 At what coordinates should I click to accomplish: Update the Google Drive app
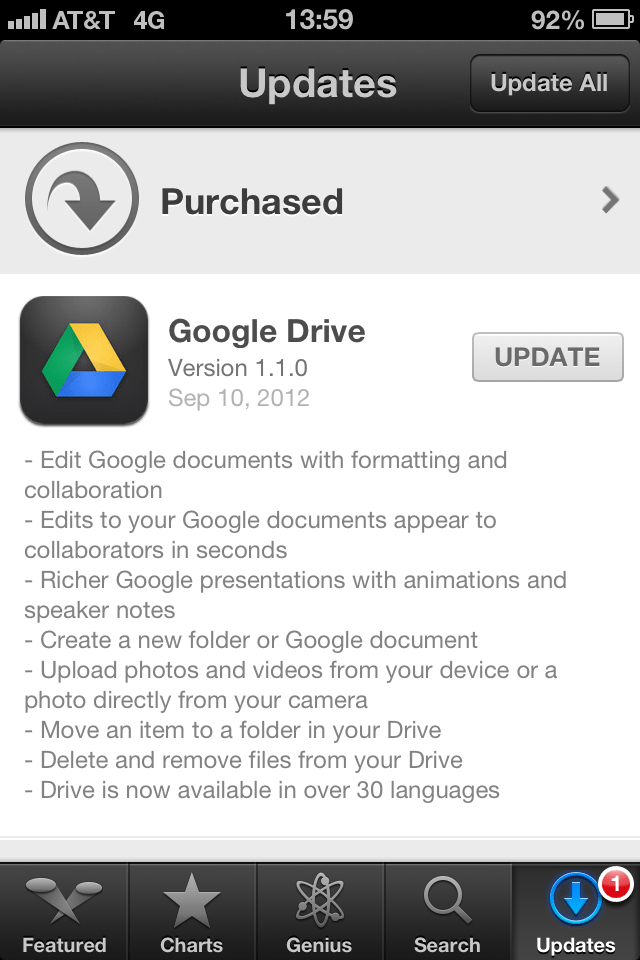[x=547, y=357]
